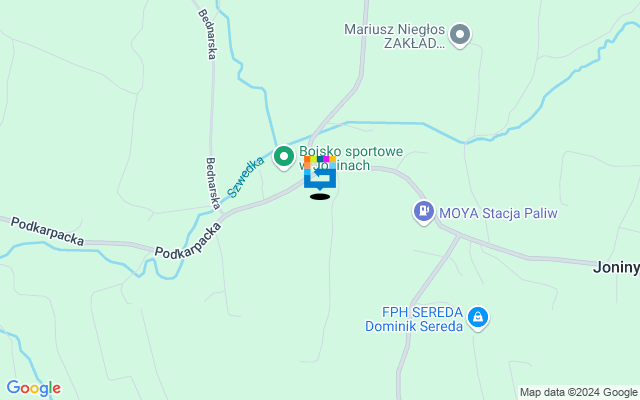Open the FPH SEREDA Dominik Sereda shop marker

[x=478, y=317]
